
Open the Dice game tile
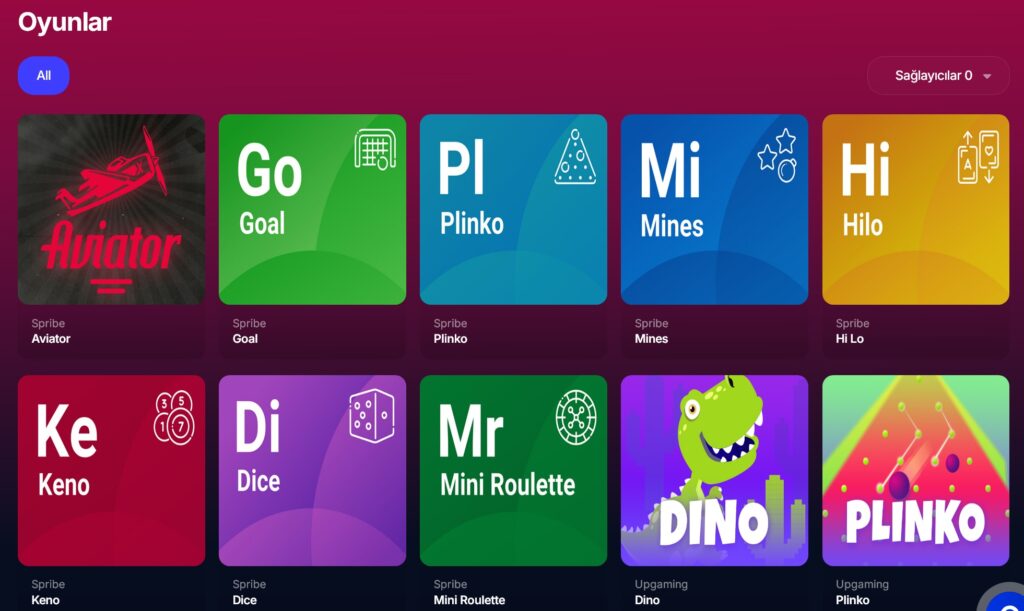[x=312, y=470]
